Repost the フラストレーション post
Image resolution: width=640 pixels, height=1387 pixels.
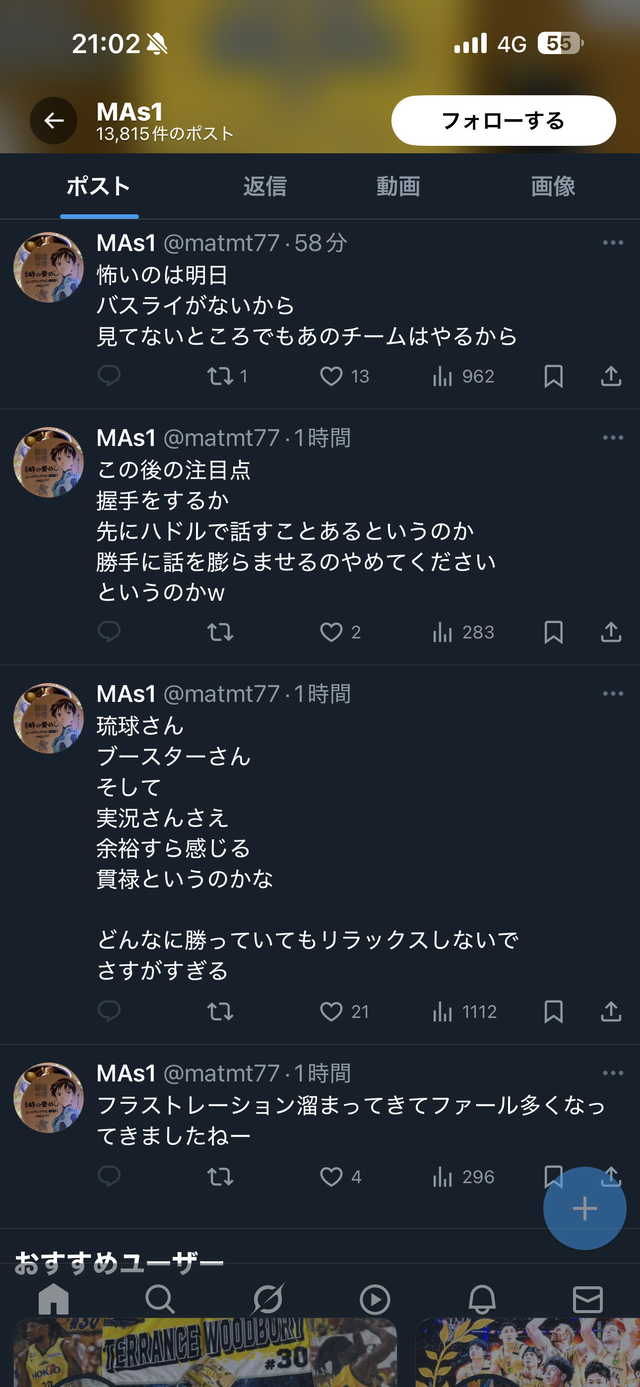click(220, 1177)
